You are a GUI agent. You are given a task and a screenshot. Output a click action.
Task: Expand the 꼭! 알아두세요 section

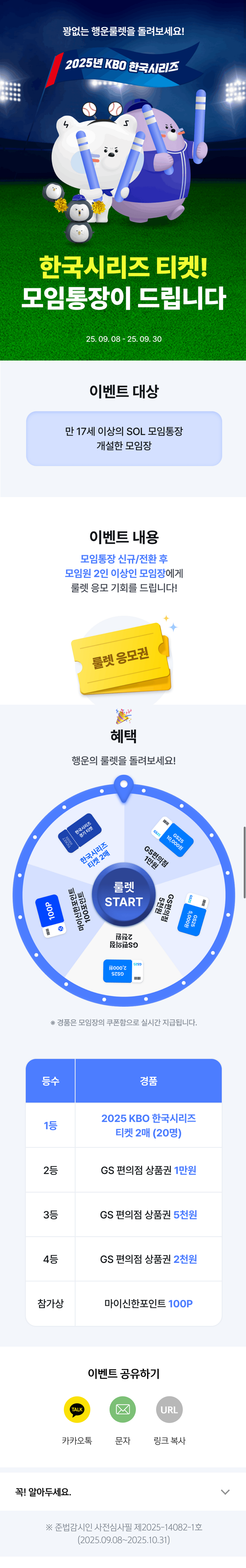[225, 1492]
